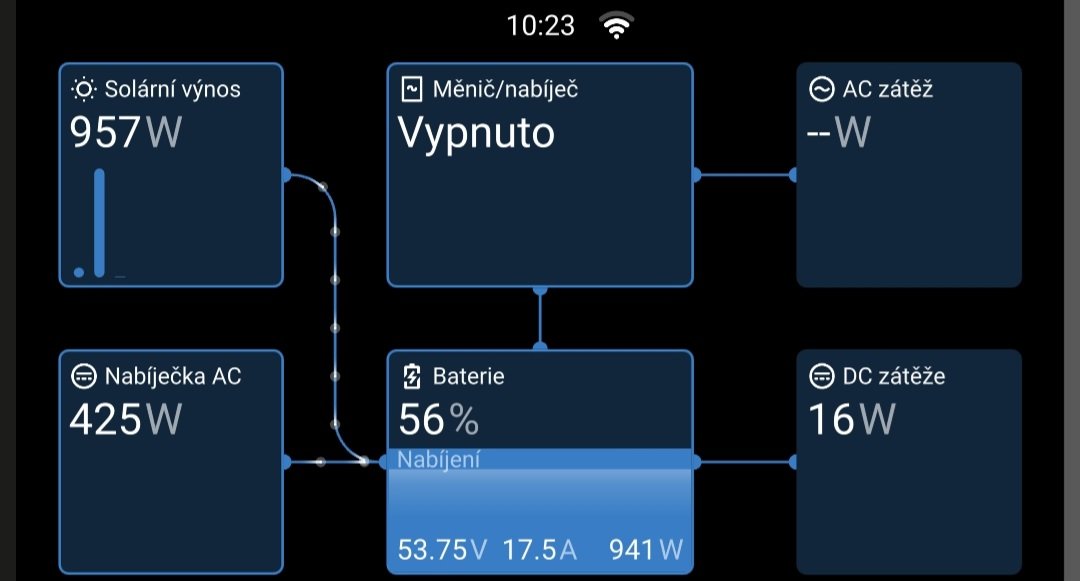Open the Nabíječka AC card

(x=171, y=462)
